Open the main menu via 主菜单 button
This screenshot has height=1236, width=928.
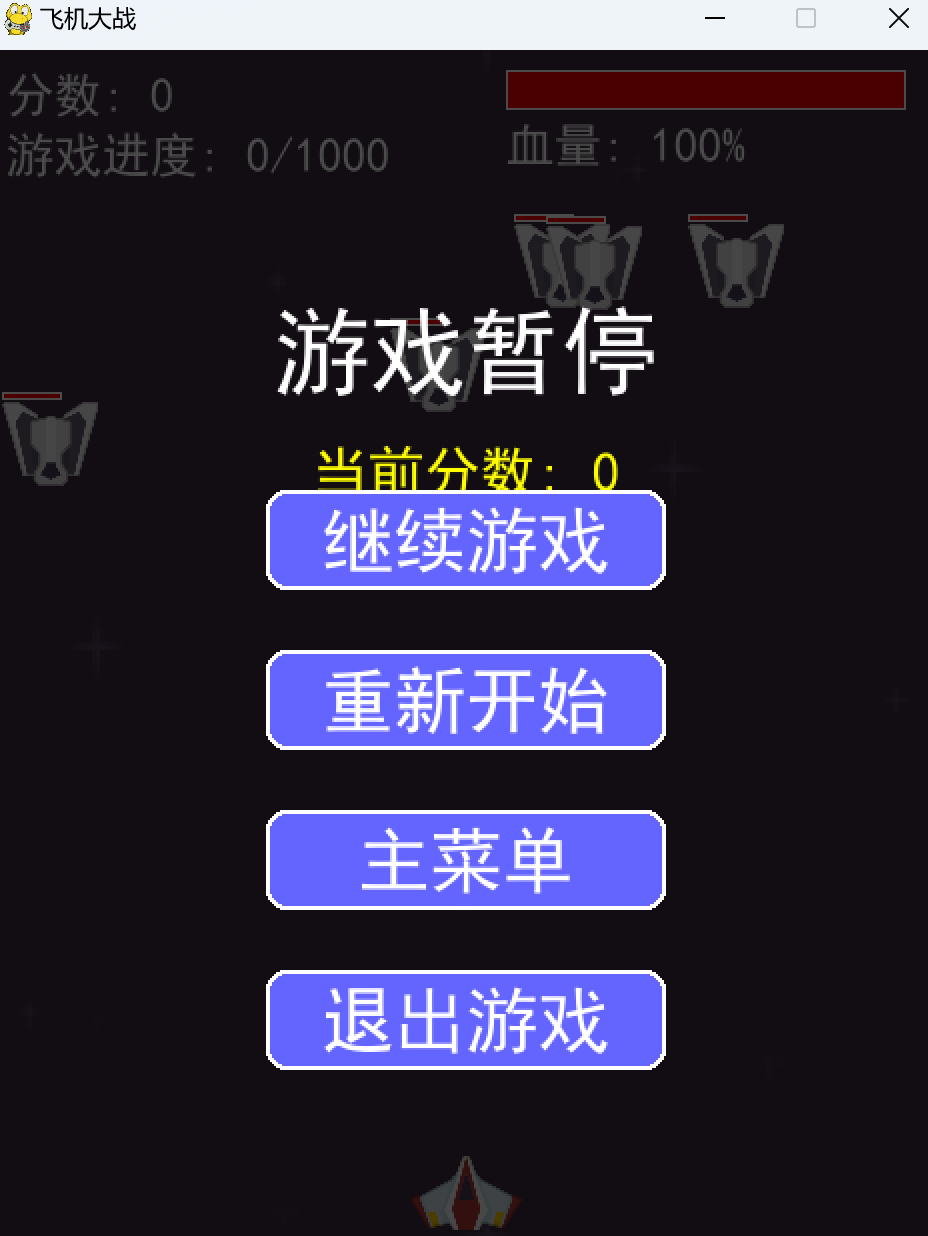pyautogui.click(x=464, y=860)
